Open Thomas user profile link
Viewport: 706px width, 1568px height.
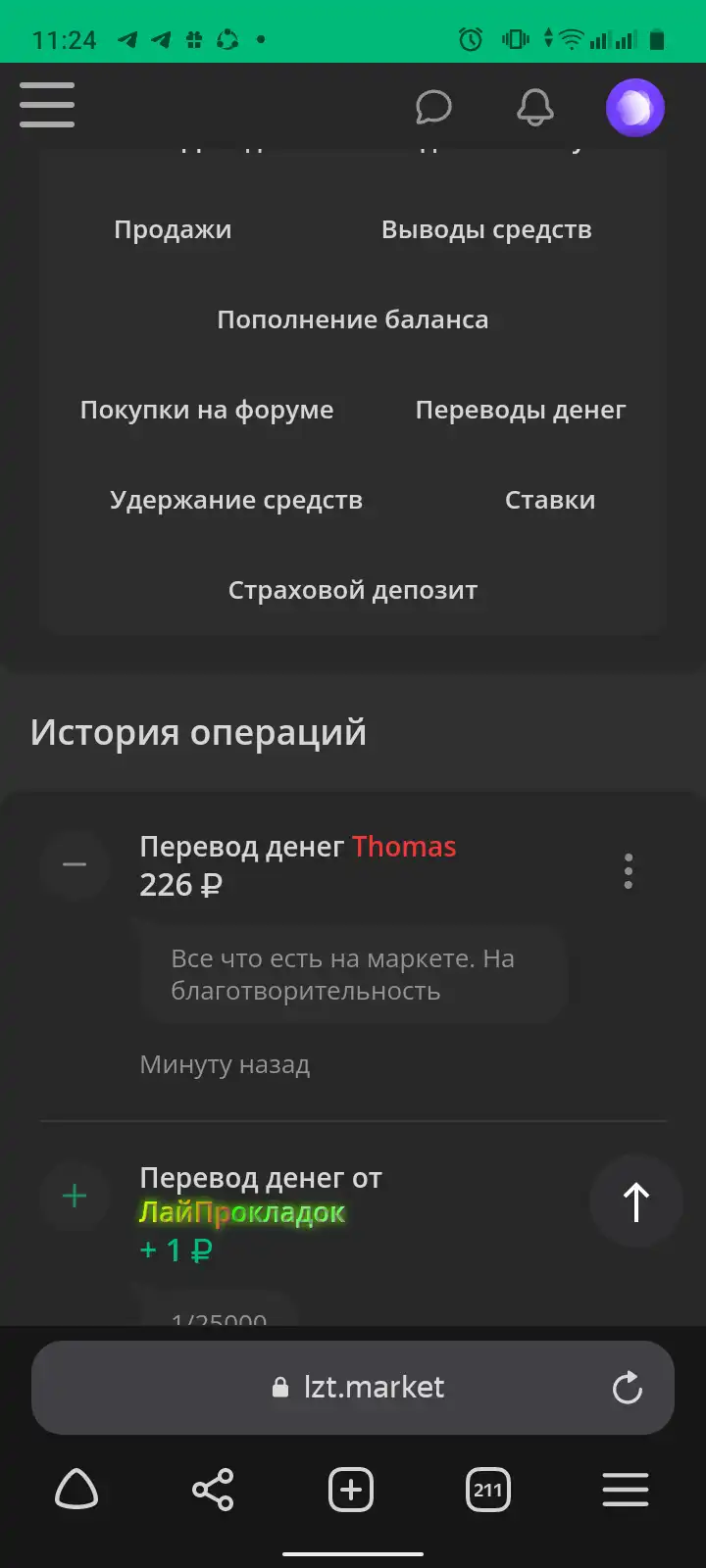[x=404, y=847]
